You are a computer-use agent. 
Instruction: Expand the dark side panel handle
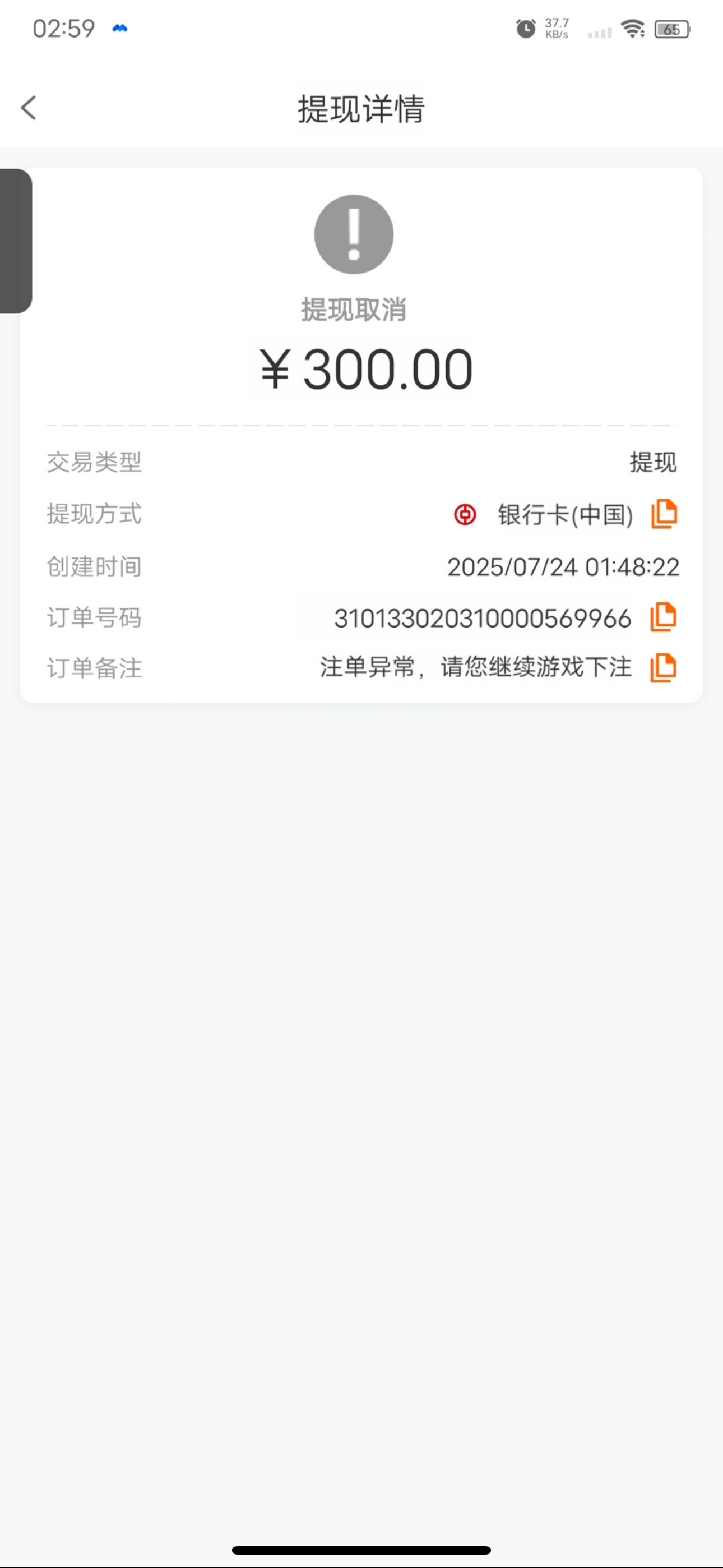tap(16, 241)
